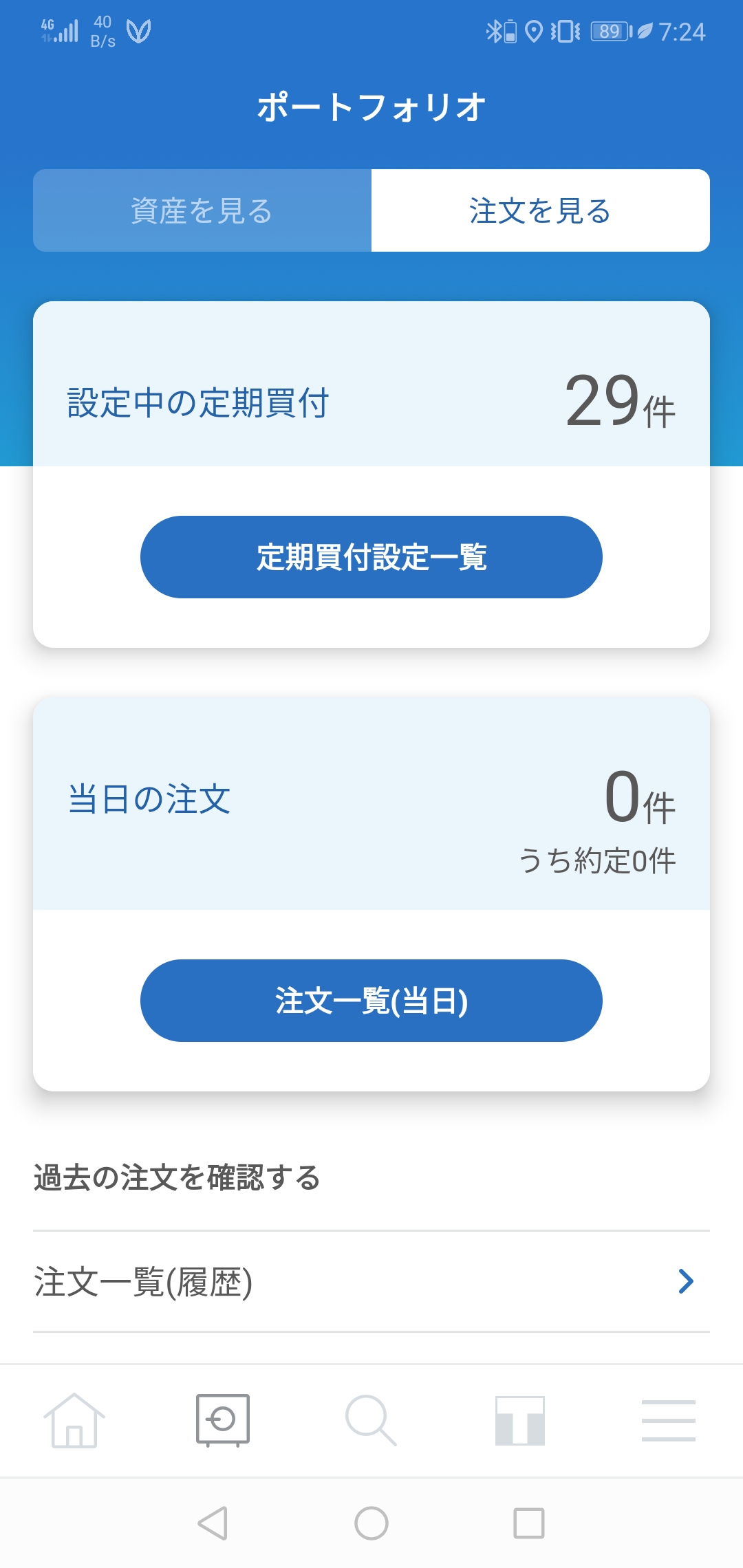The height and width of the screenshot is (1568, 743).
Task: Go to the home tab in bottom bar
Action: 74,1421
